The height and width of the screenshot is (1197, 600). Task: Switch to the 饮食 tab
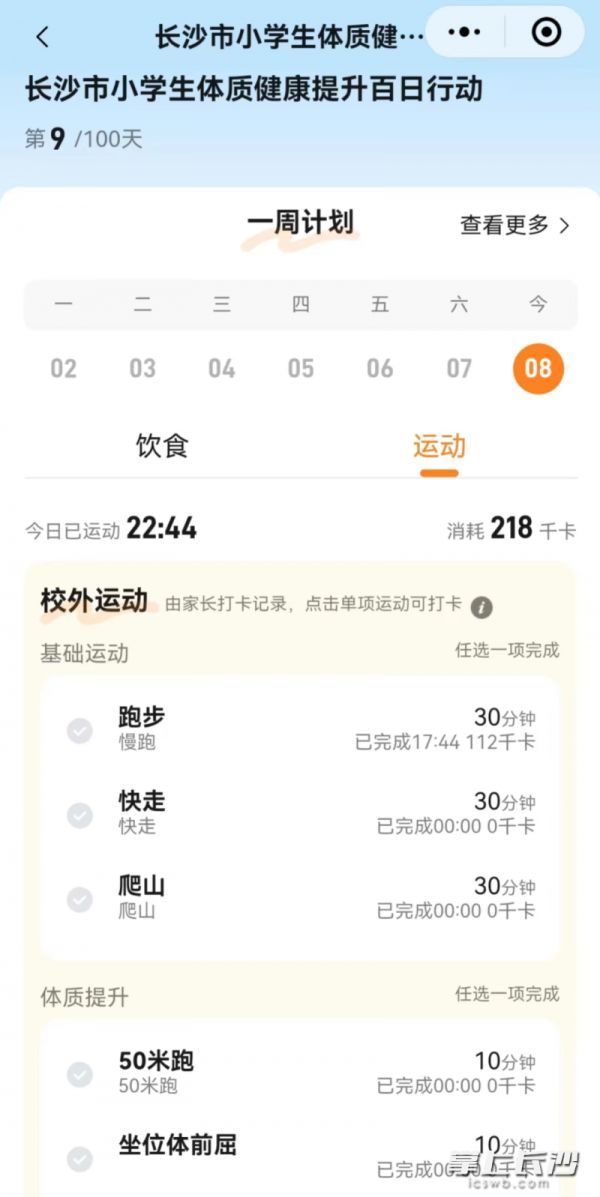click(162, 447)
